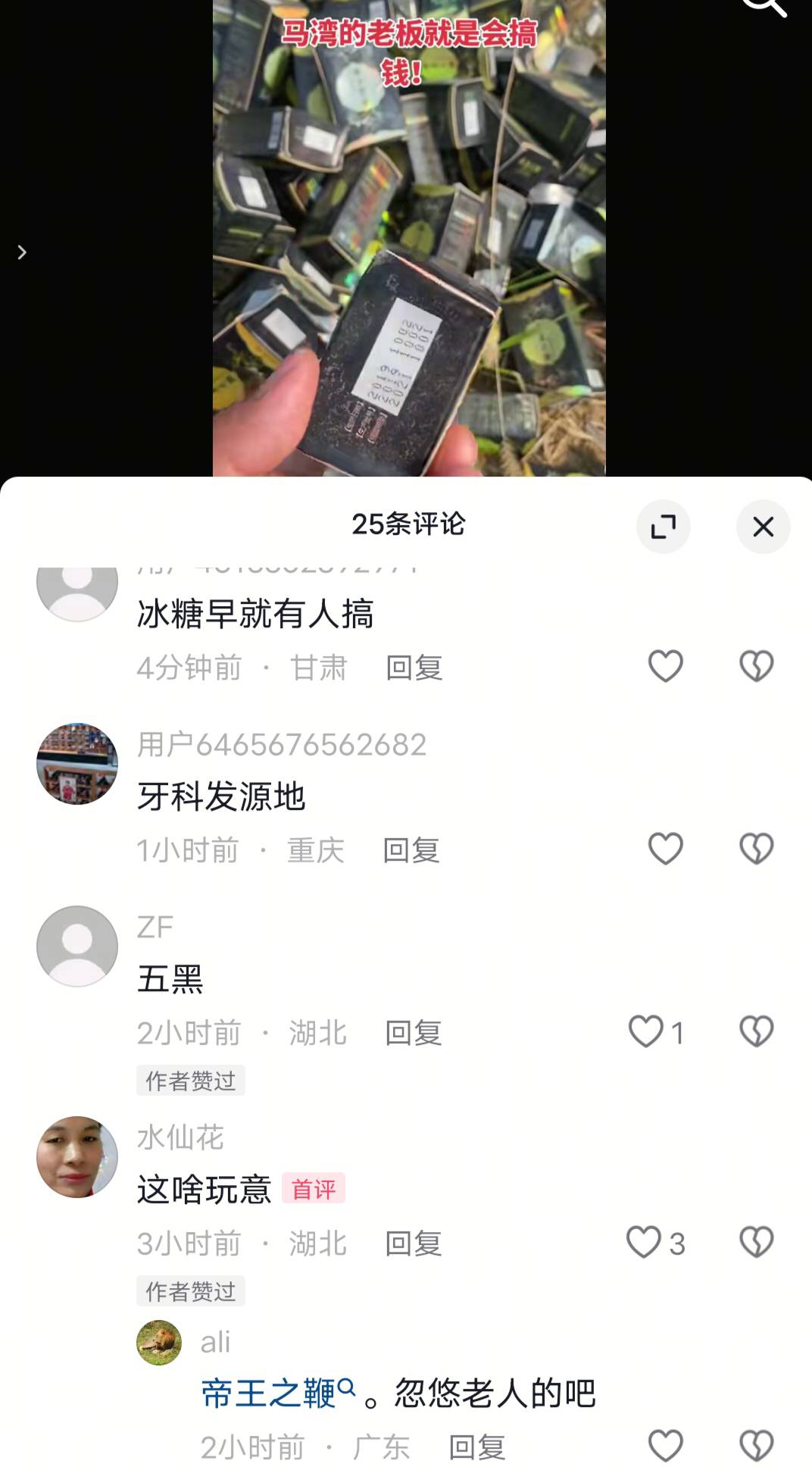Reply to 牙科发源地 via 回复 button
This screenshot has height=1470, width=812.
[410, 849]
